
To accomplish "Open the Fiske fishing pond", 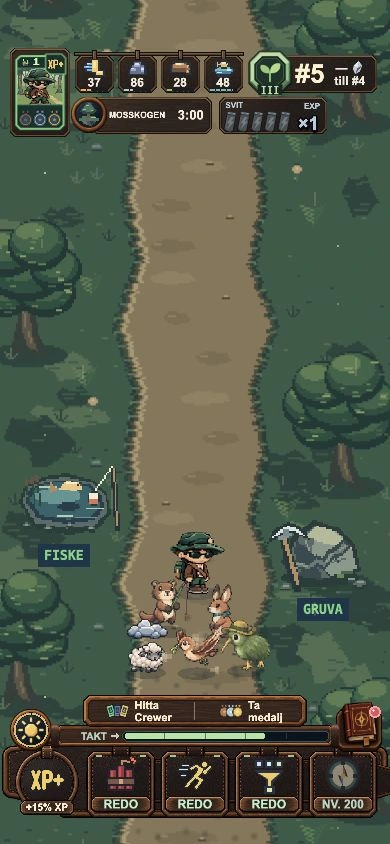I will (67, 500).
